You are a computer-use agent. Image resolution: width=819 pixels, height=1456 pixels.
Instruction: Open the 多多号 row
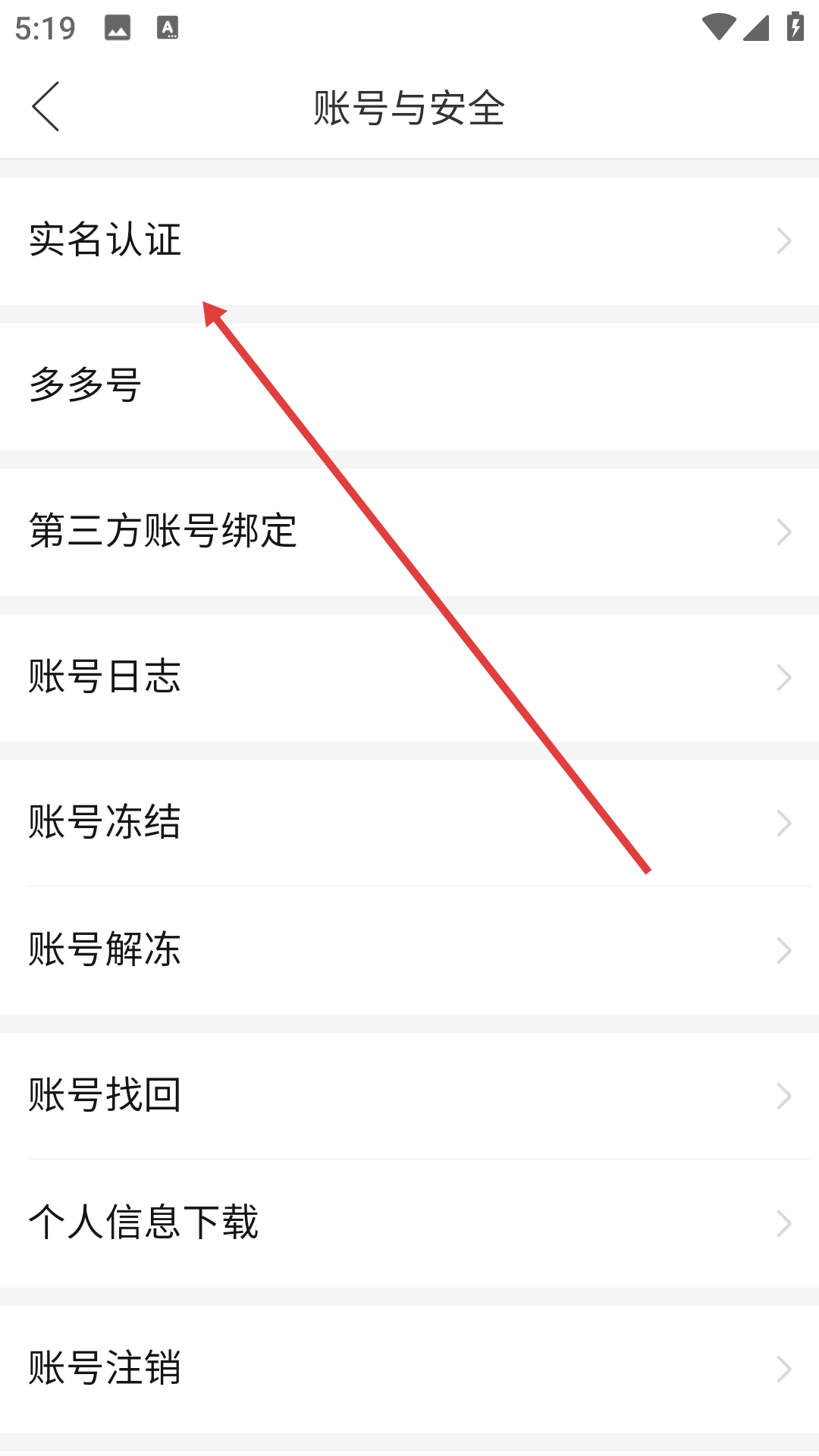pos(409,386)
